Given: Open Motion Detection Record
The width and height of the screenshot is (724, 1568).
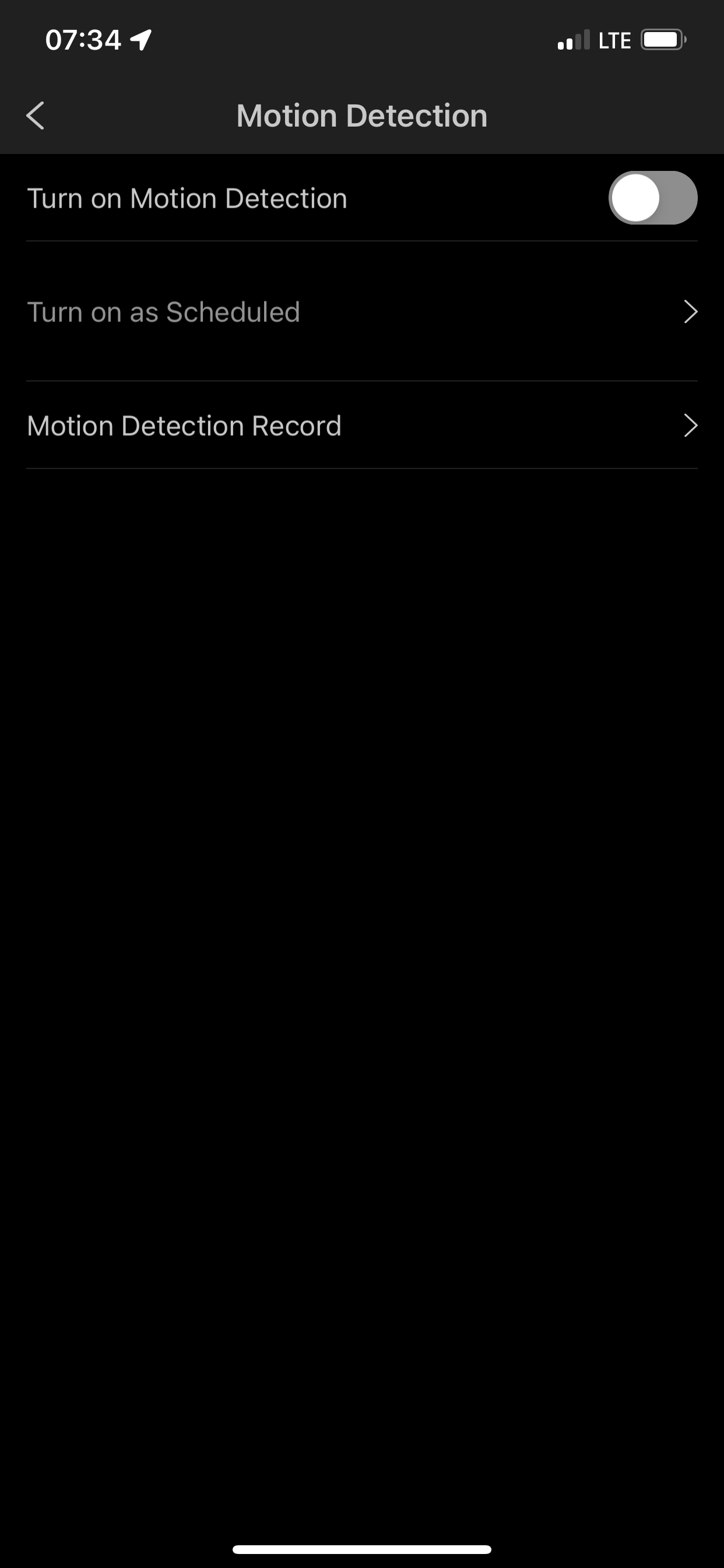Looking at the screenshot, I should (361, 425).
